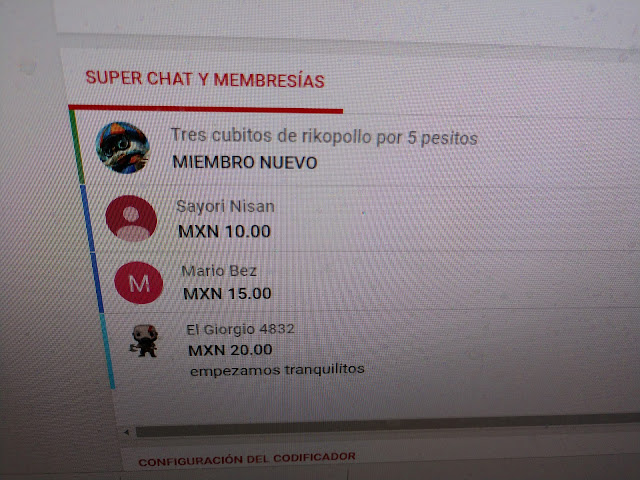Open the Configuración del codificador tab
640x480 pixels.
tap(246, 459)
